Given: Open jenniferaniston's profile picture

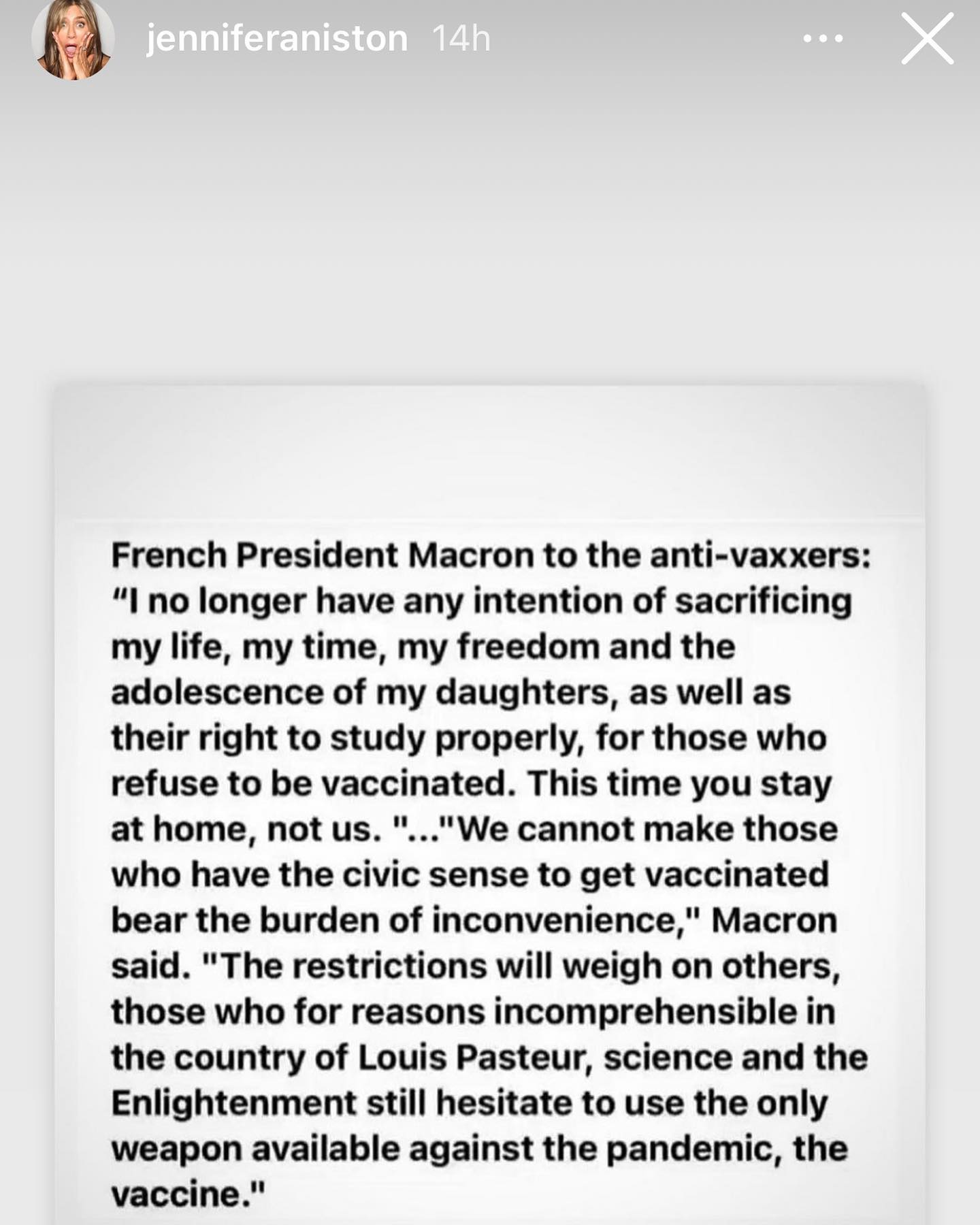Looking at the screenshot, I should 72,40.
